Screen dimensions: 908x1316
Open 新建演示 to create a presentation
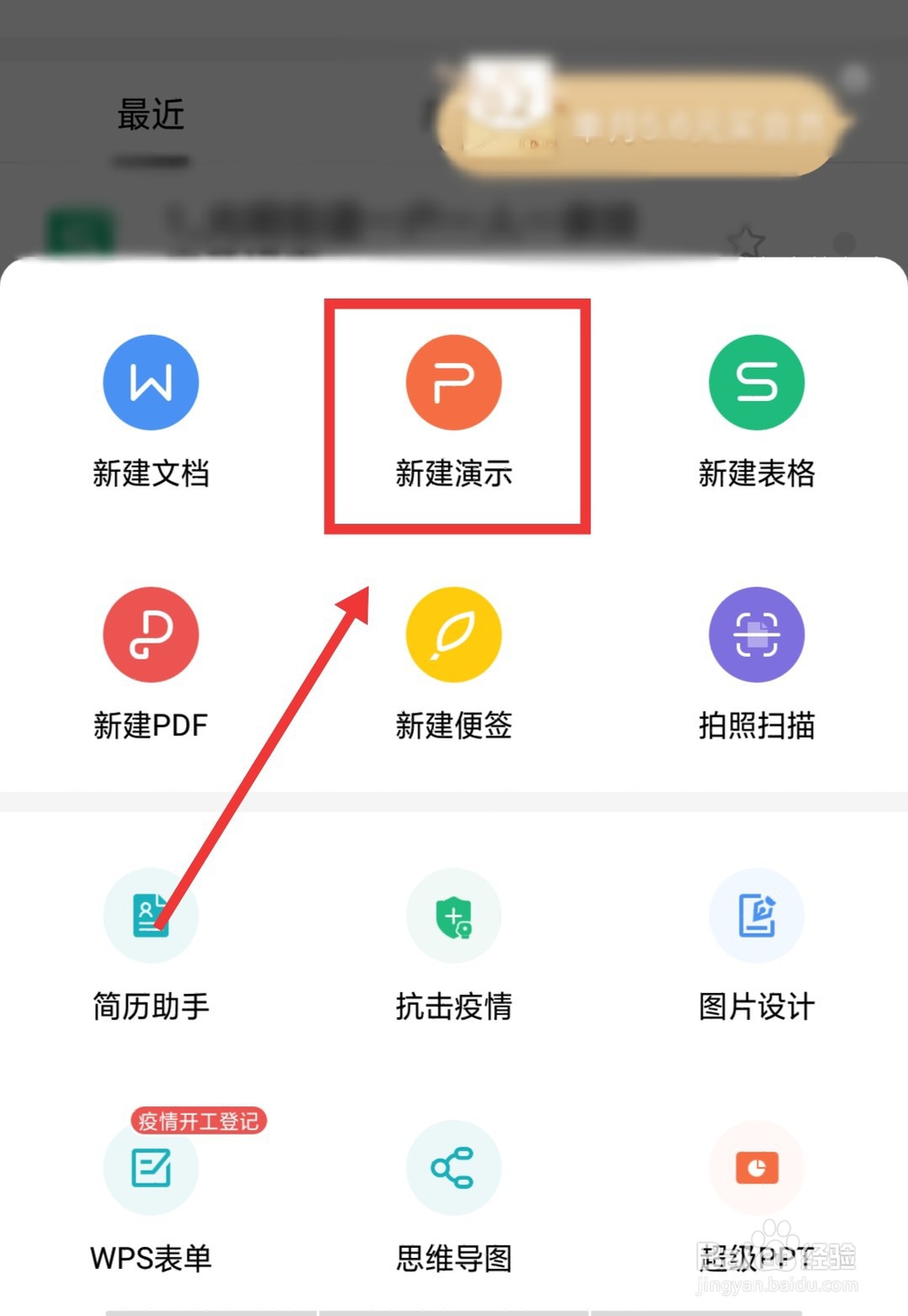click(454, 382)
